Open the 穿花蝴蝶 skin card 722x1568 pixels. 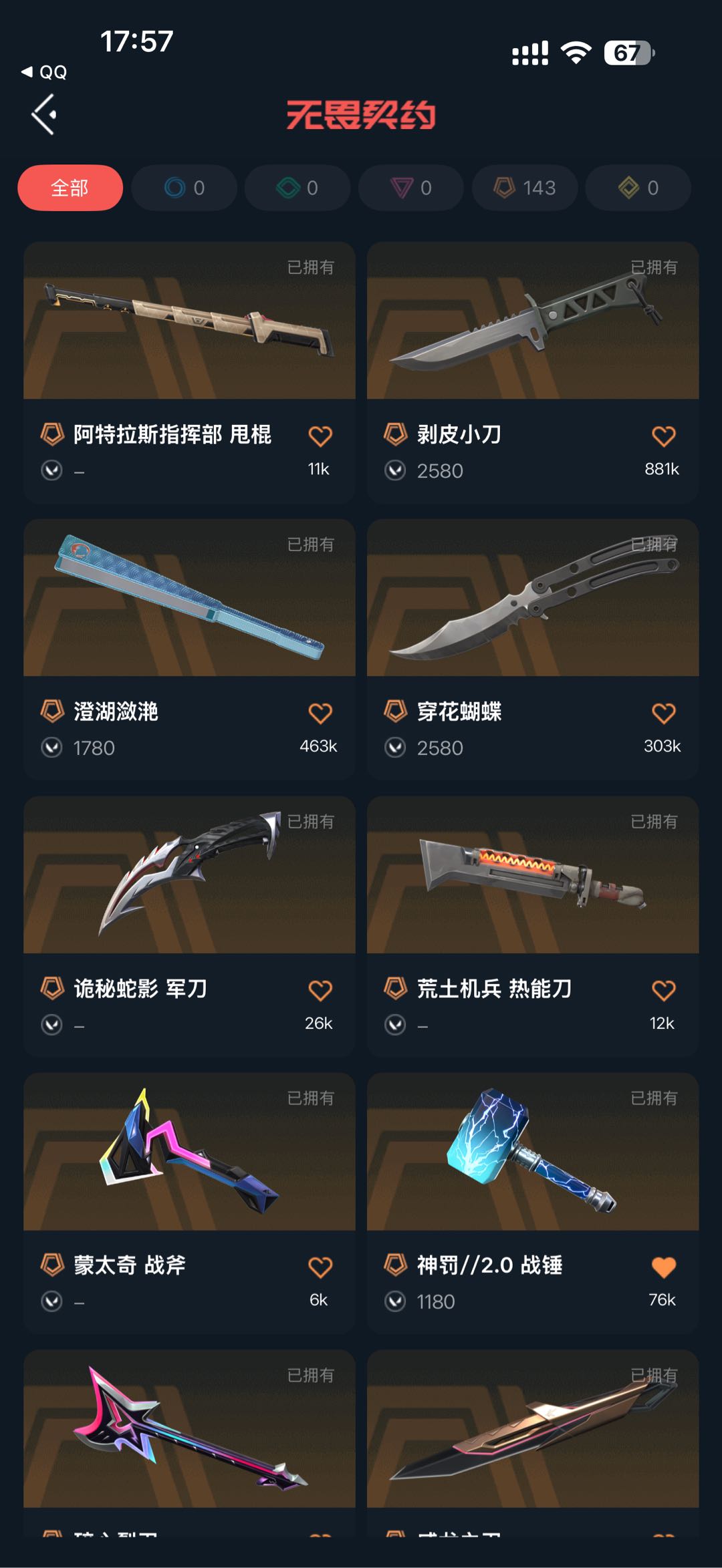533,599
